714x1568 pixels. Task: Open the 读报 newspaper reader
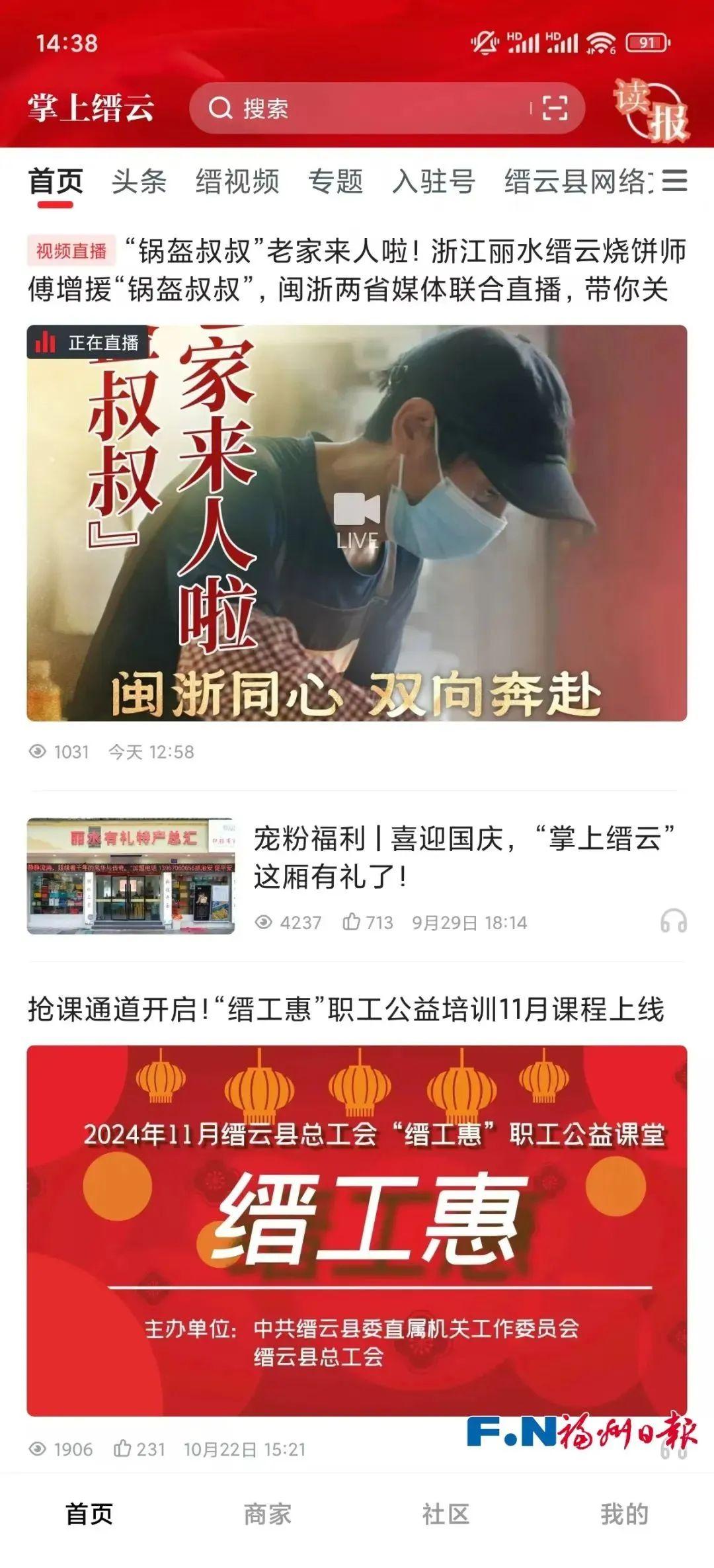point(652,109)
